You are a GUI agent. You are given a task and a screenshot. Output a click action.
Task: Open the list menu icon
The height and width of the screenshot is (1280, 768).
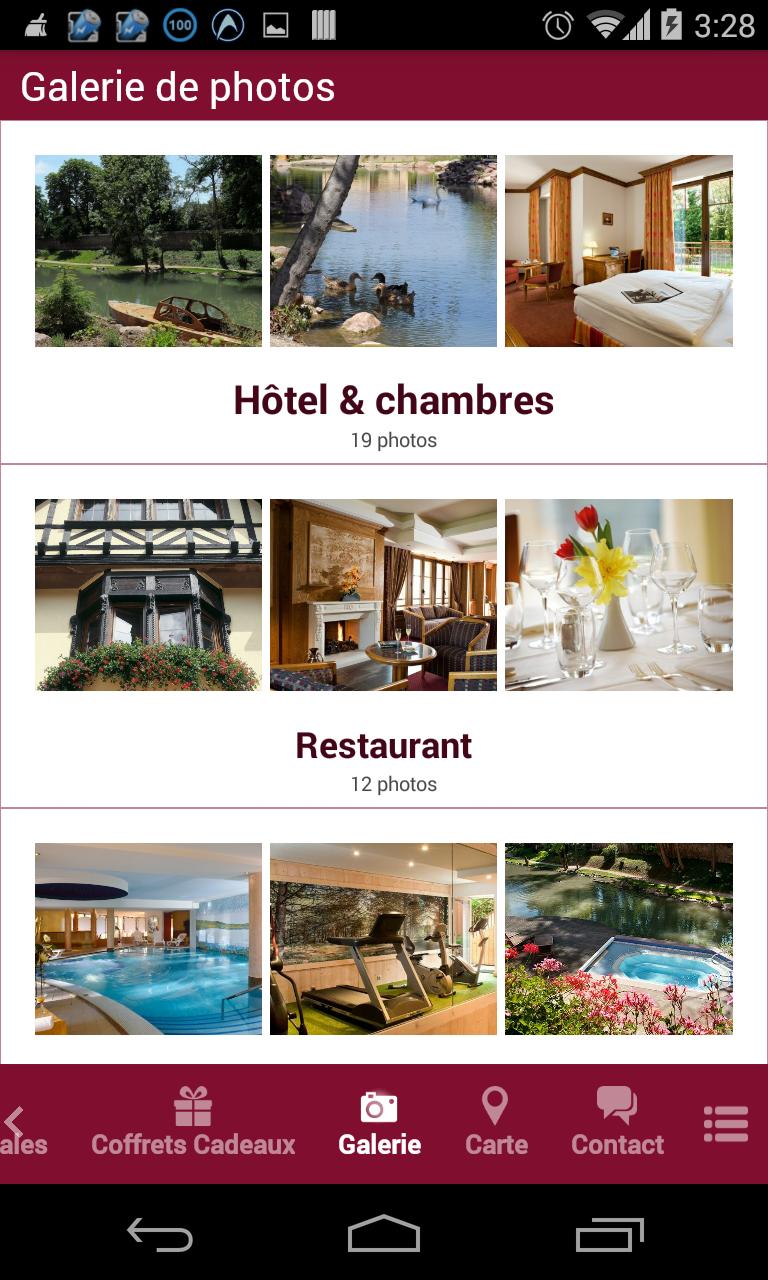click(726, 1124)
